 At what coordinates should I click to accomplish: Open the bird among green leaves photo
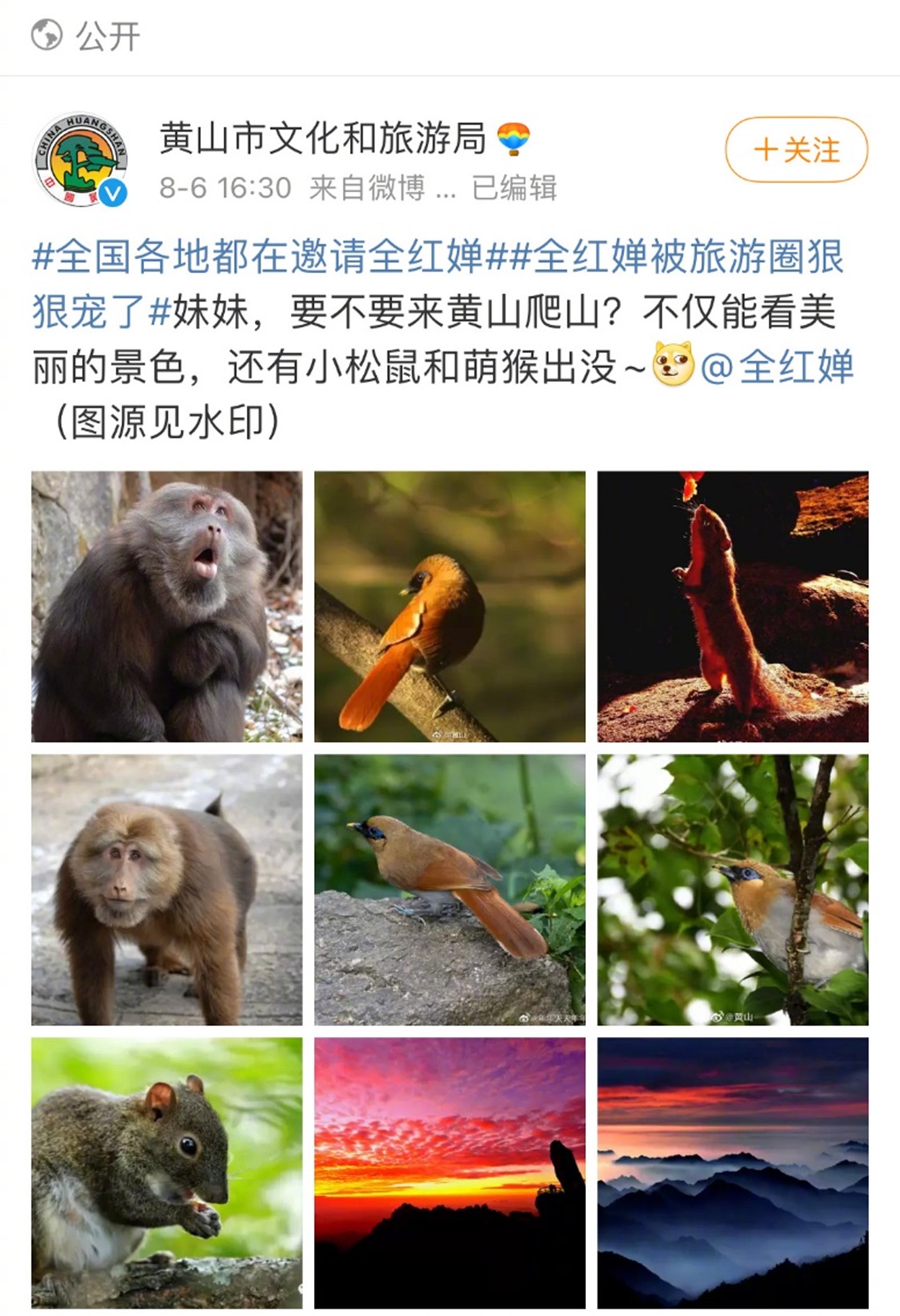tap(733, 889)
